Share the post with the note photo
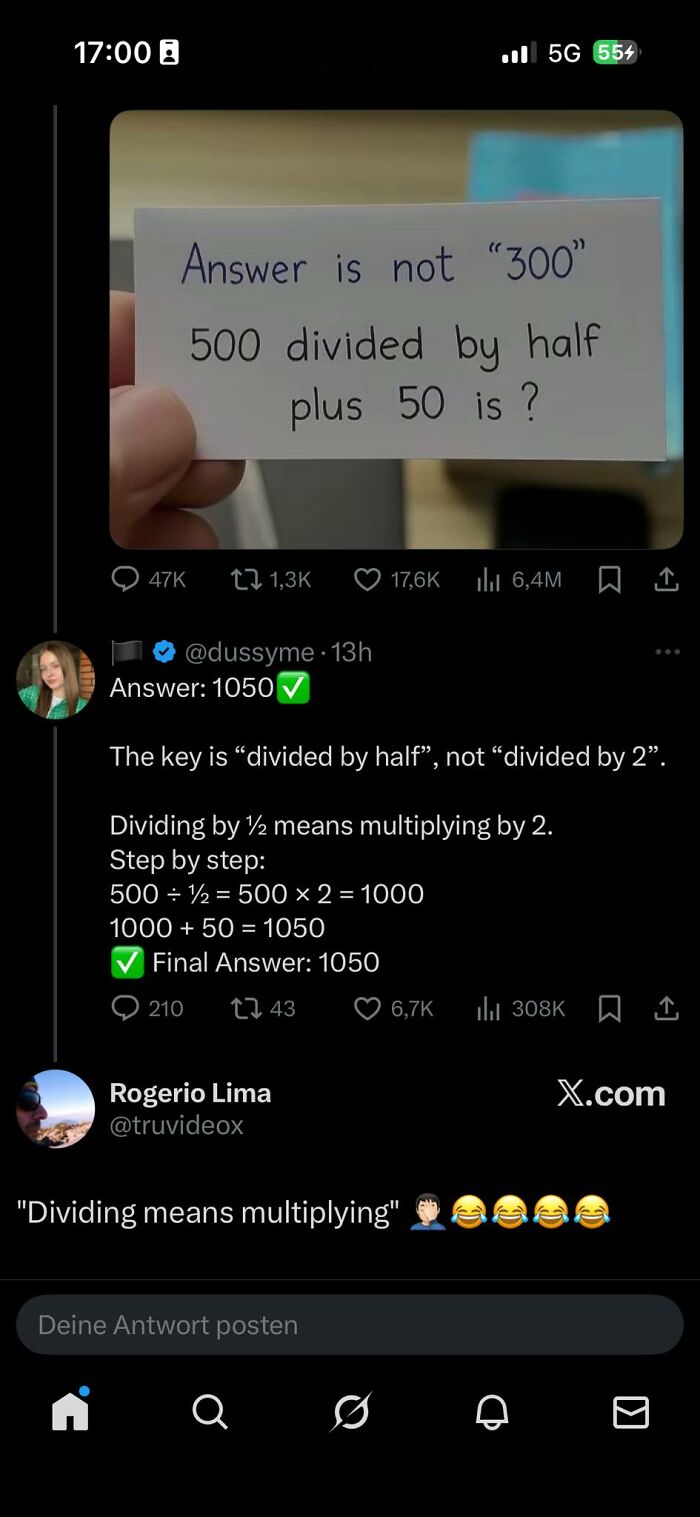The height and width of the screenshot is (1517, 700). pos(666,579)
